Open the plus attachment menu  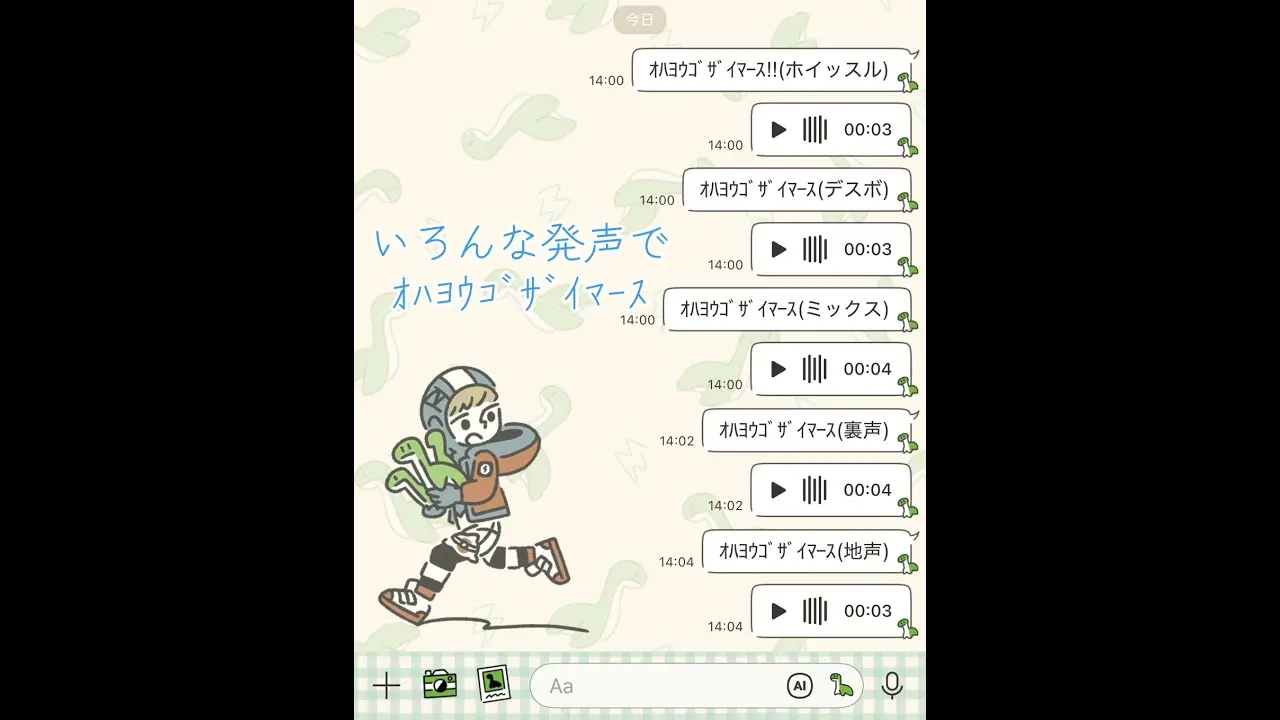386,686
